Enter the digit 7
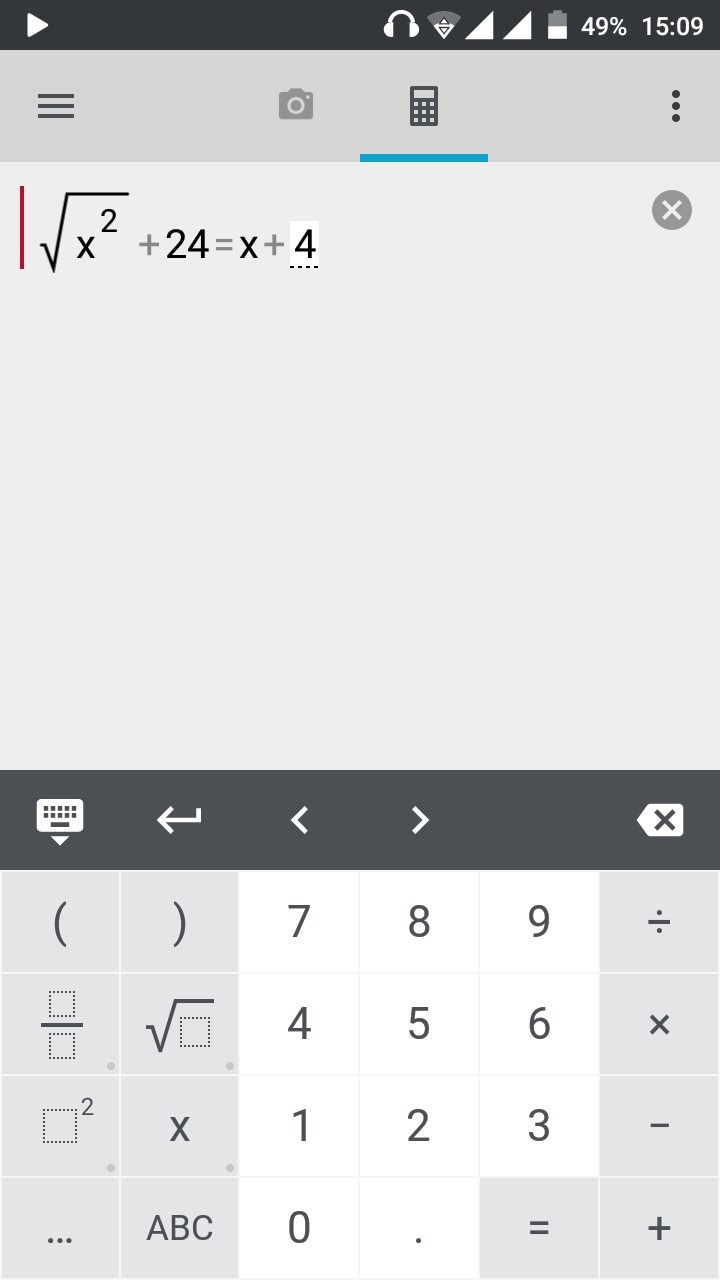720x1280 pixels. [x=300, y=922]
